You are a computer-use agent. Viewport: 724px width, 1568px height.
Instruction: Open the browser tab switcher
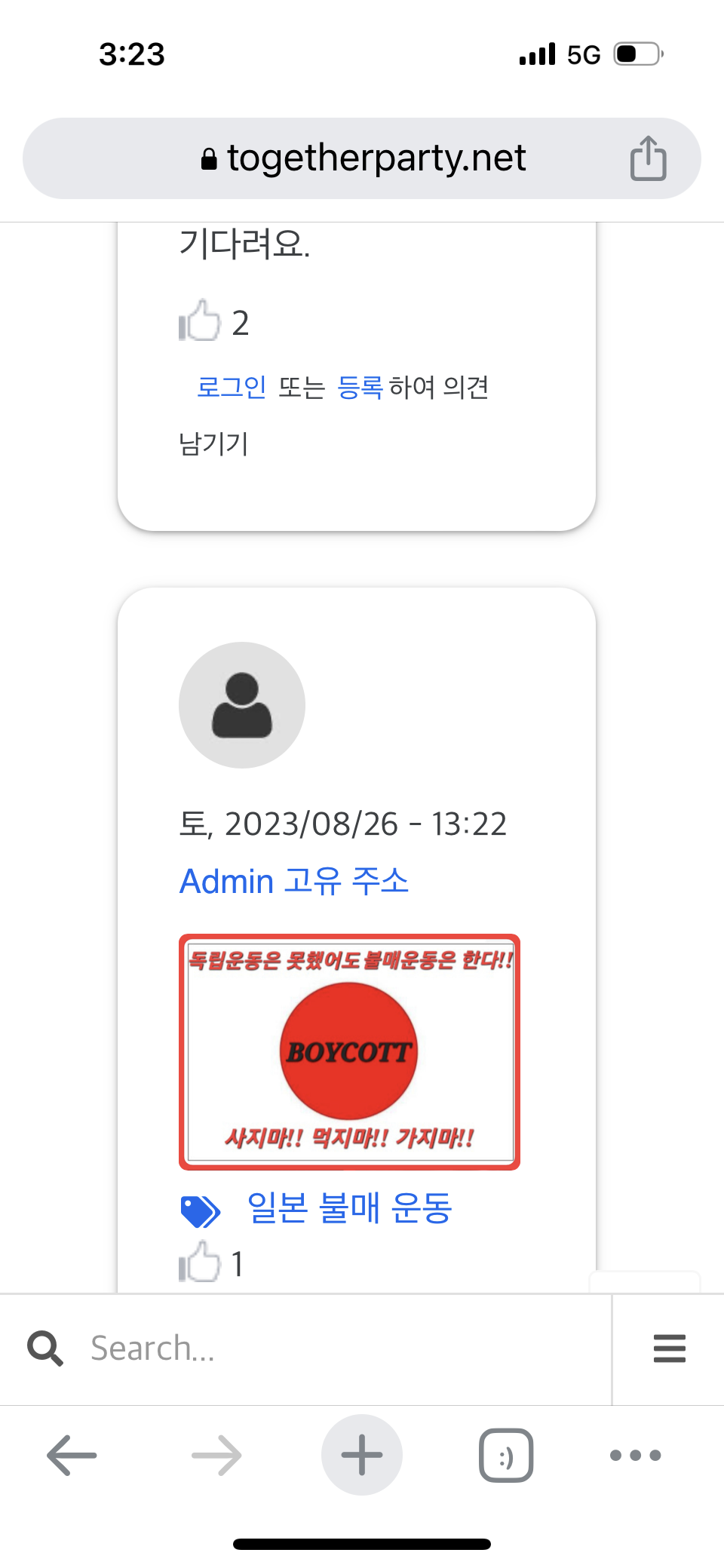click(x=506, y=1455)
